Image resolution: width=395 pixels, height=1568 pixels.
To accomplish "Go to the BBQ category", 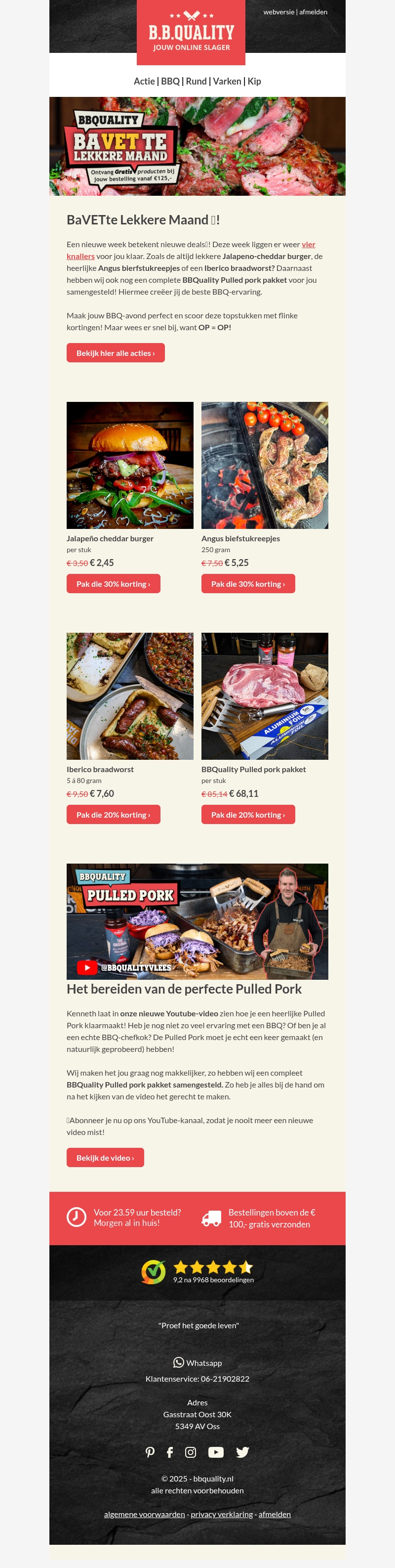I will coord(170,82).
